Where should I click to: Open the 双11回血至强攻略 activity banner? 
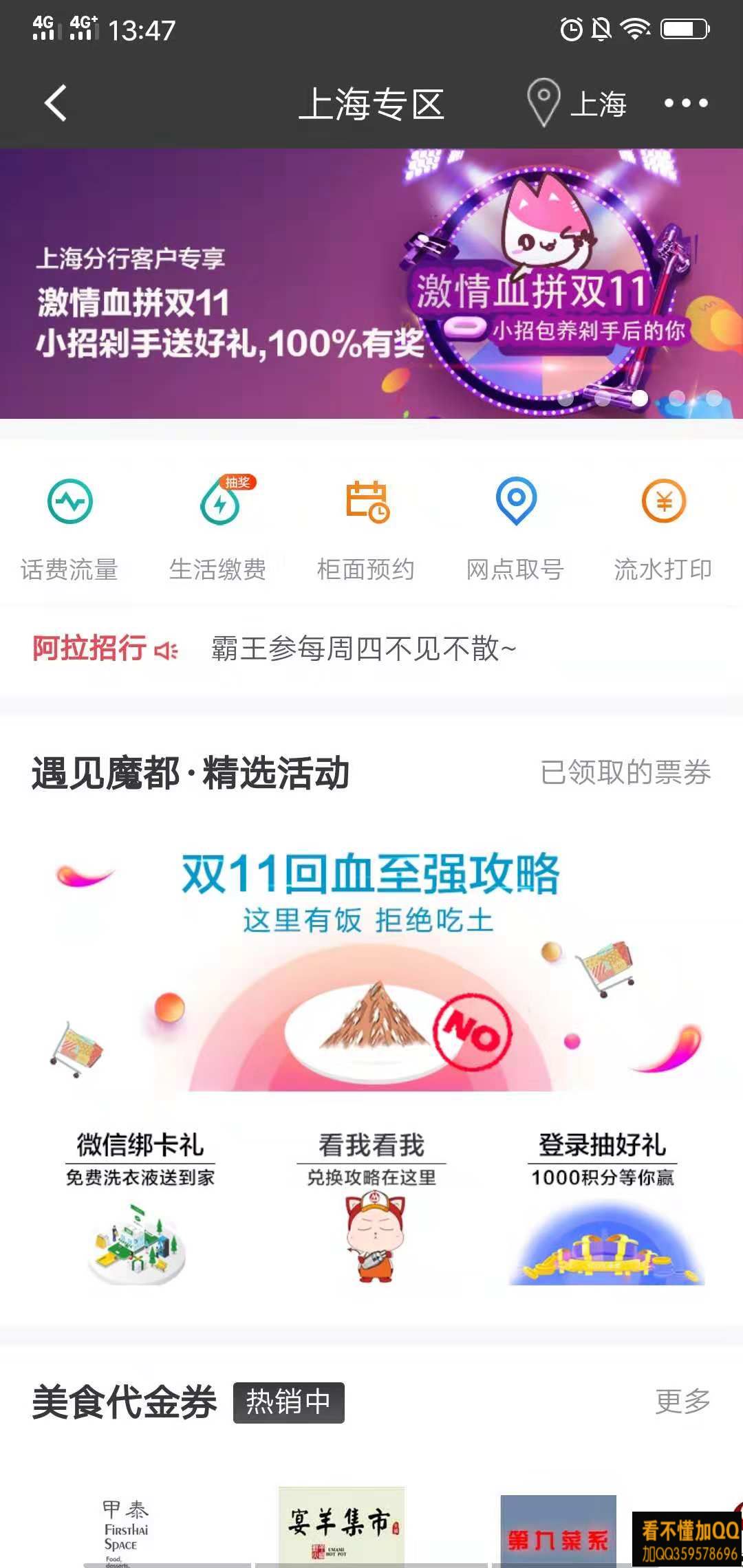[x=371, y=963]
